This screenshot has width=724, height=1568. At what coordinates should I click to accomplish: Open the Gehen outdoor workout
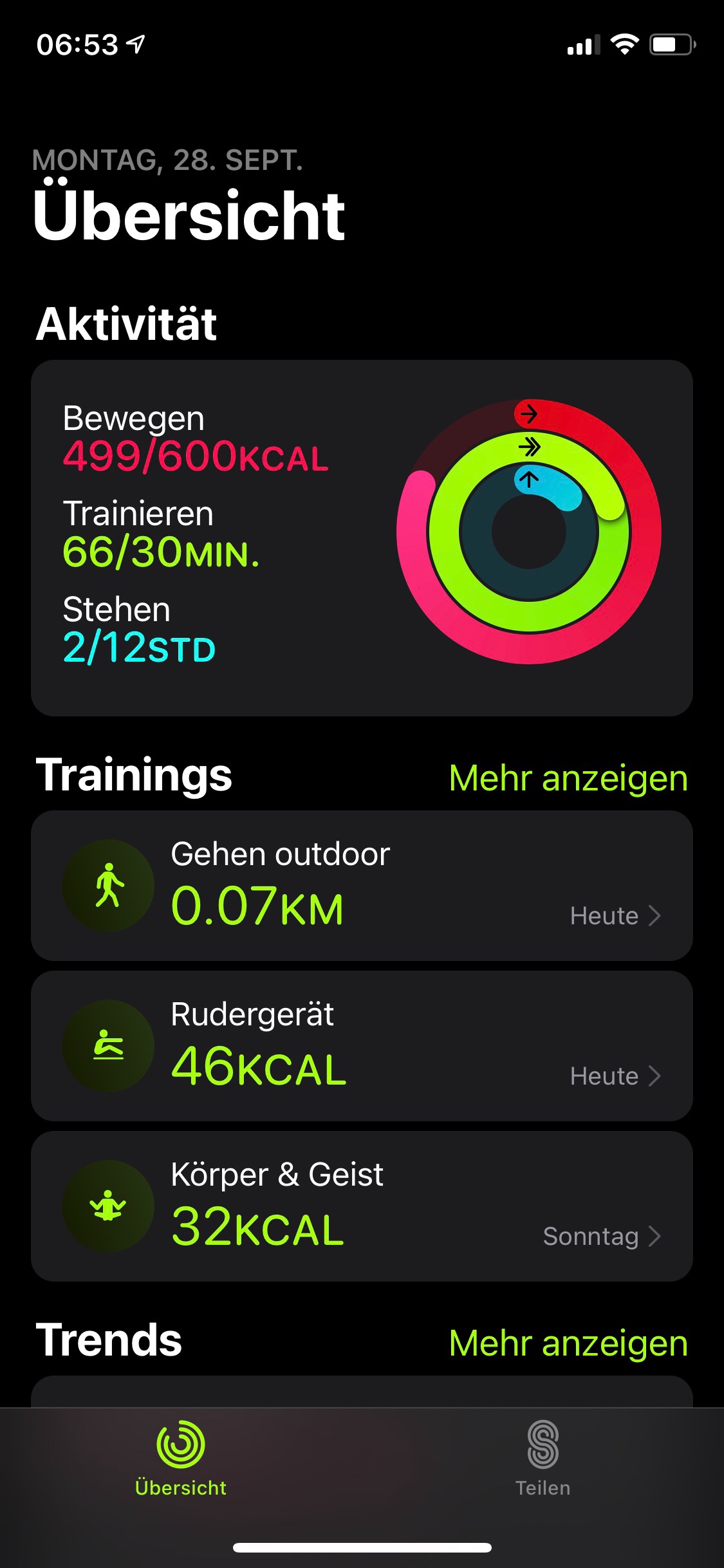(x=362, y=885)
